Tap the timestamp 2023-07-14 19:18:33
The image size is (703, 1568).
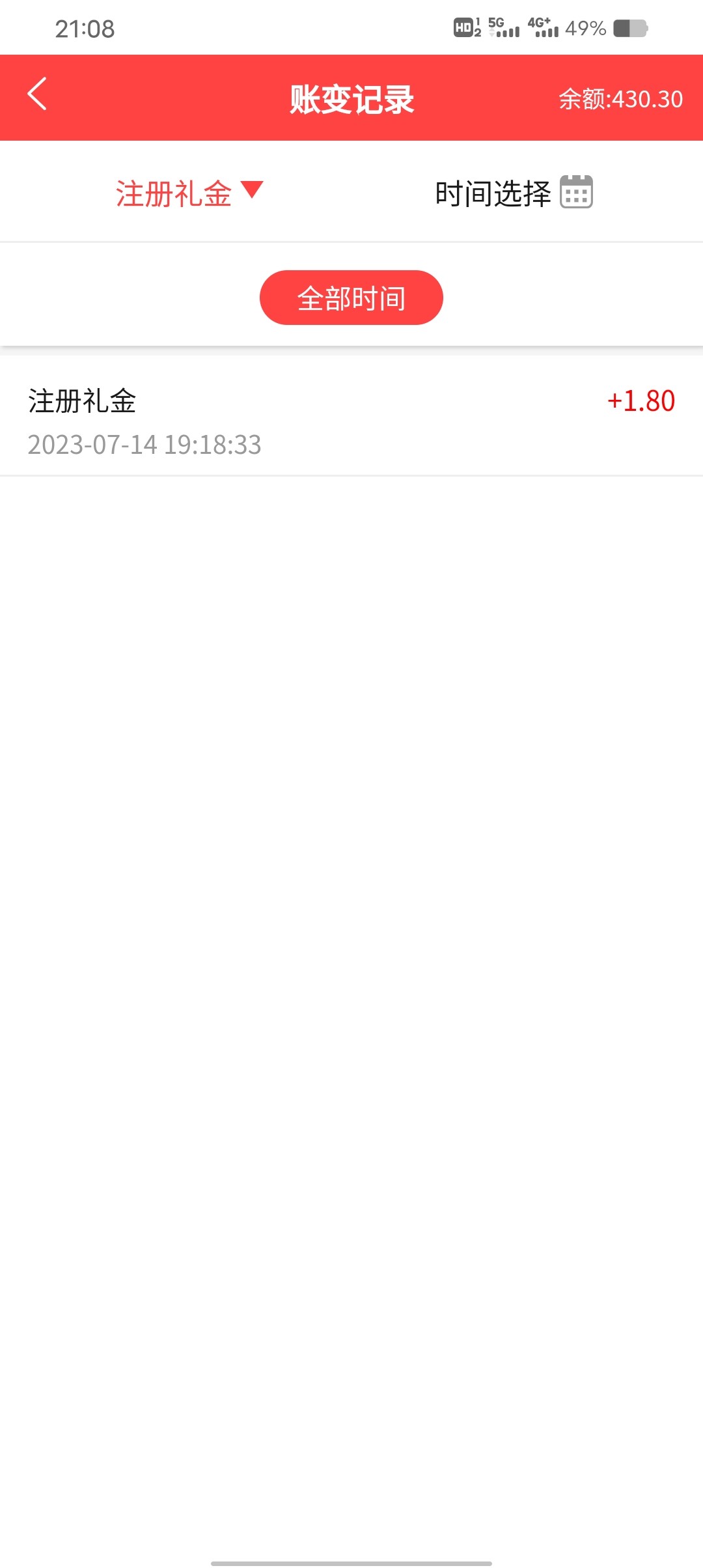tap(145, 445)
